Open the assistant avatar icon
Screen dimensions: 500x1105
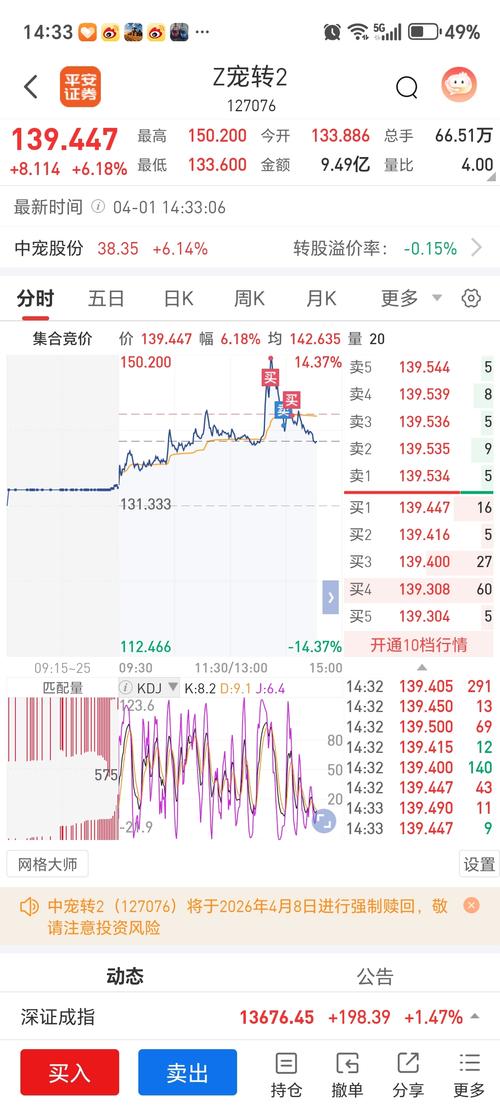459,86
